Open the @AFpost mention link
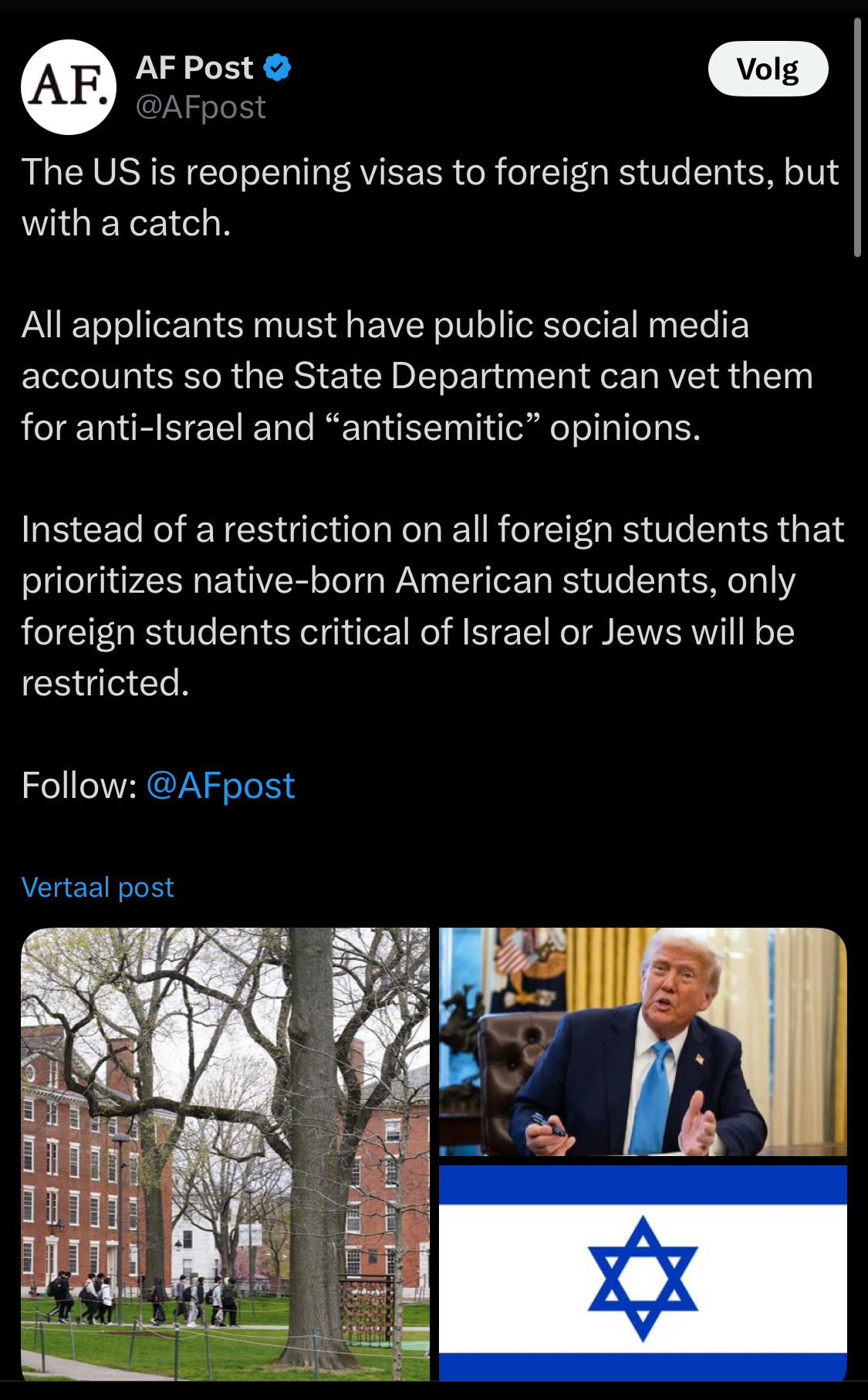This screenshot has width=868, height=1400. coord(221,786)
